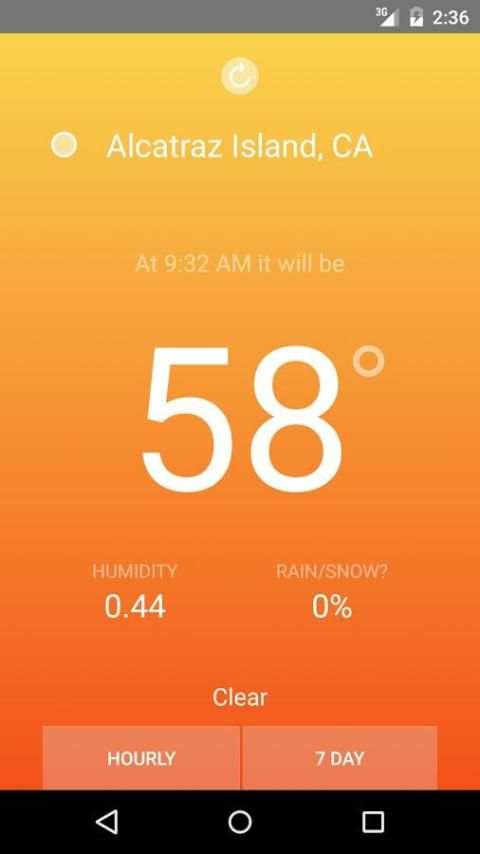
Task: Tap the system home button
Action: (240, 821)
